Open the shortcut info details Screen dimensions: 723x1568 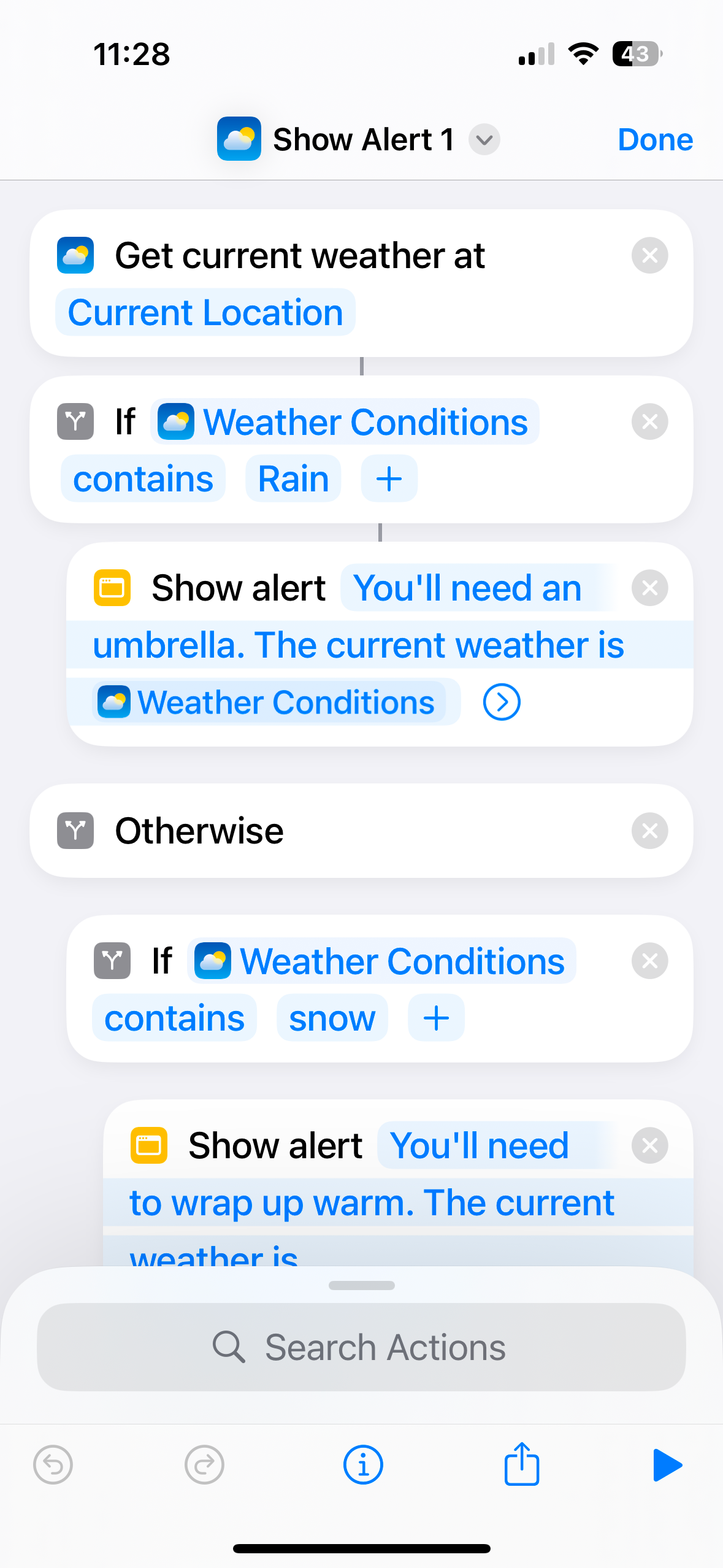363,1465
